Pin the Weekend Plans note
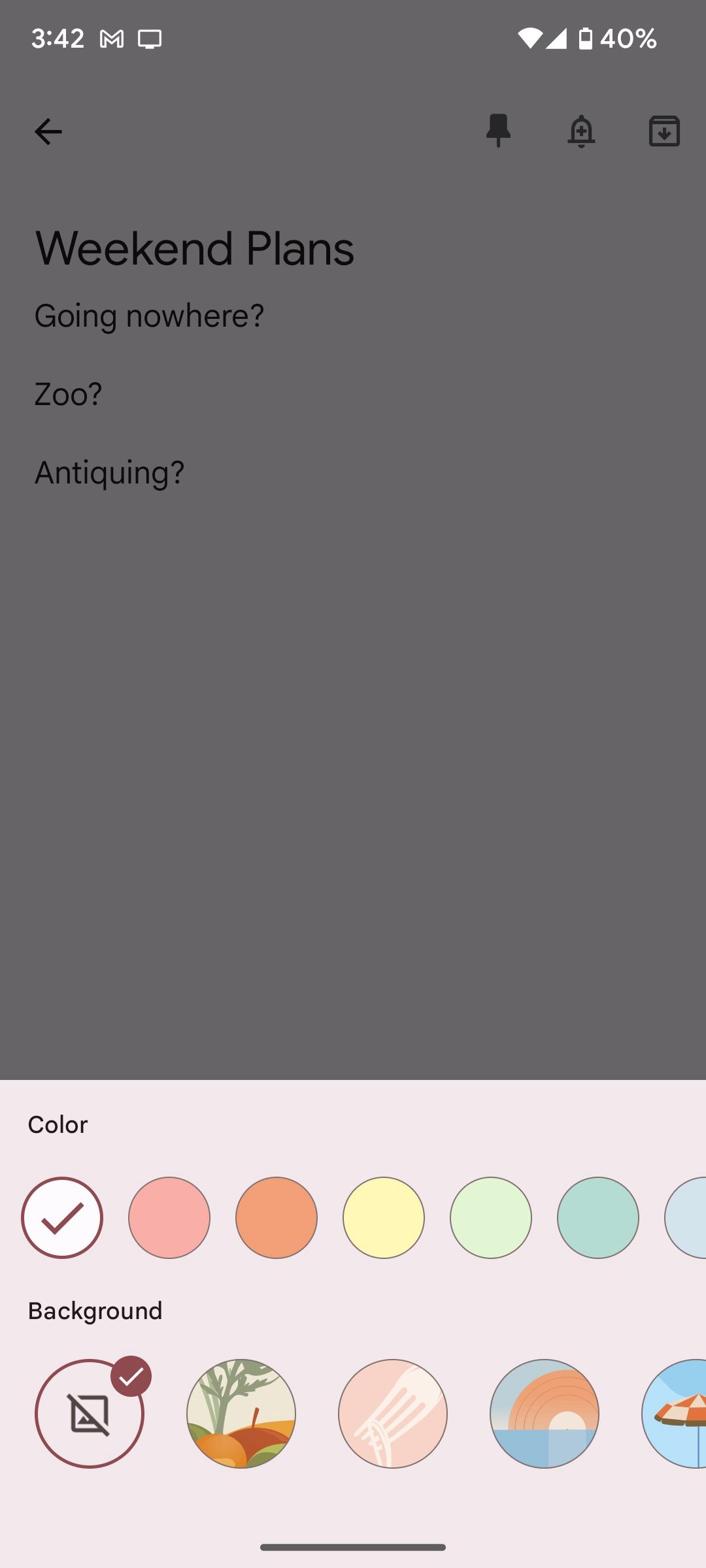 498,131
